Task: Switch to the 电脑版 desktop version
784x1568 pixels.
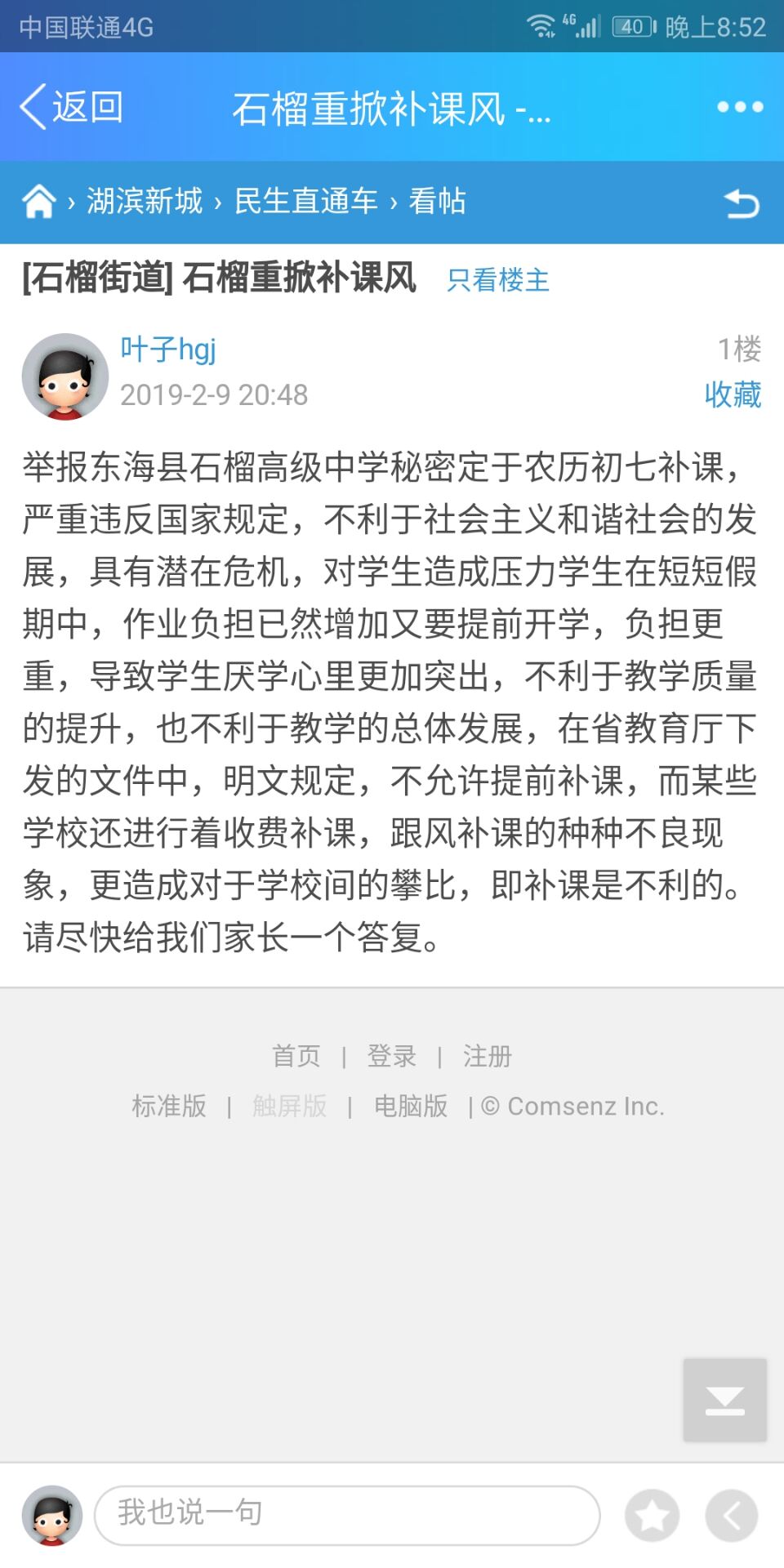Action: coord(411,1106)
